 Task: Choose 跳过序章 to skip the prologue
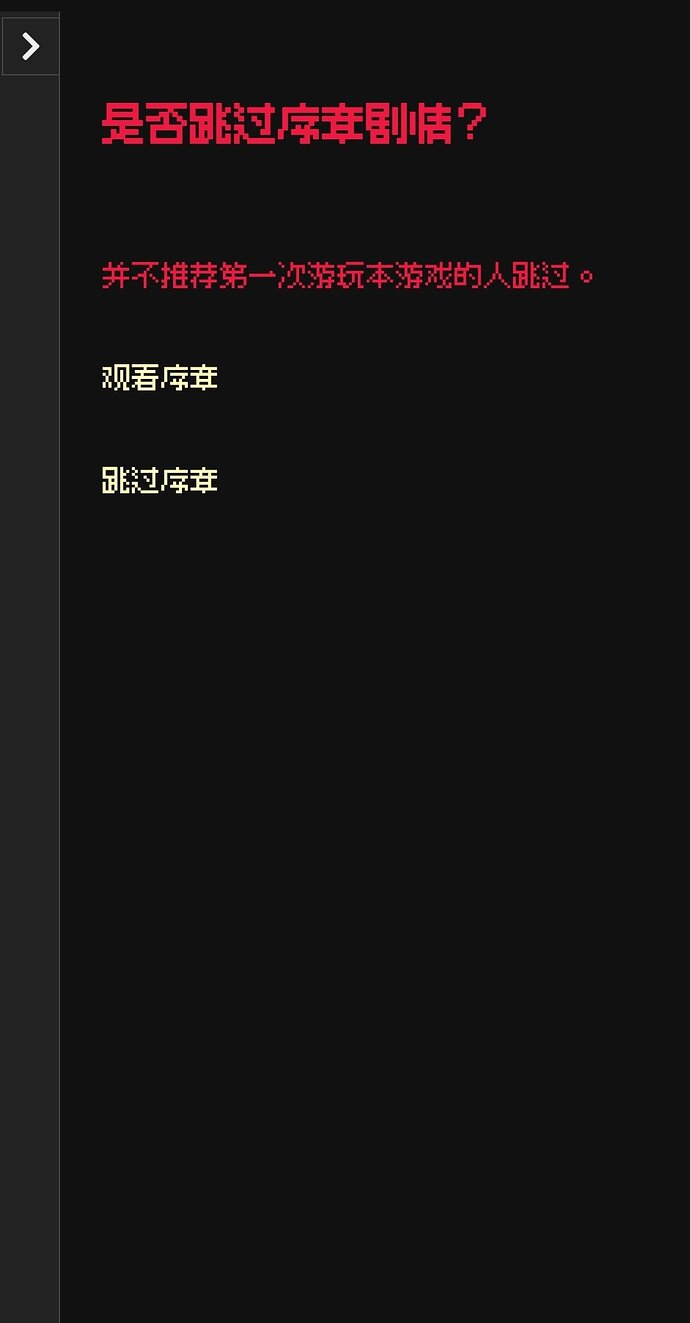pyautogui.click(x=160, y=481)
